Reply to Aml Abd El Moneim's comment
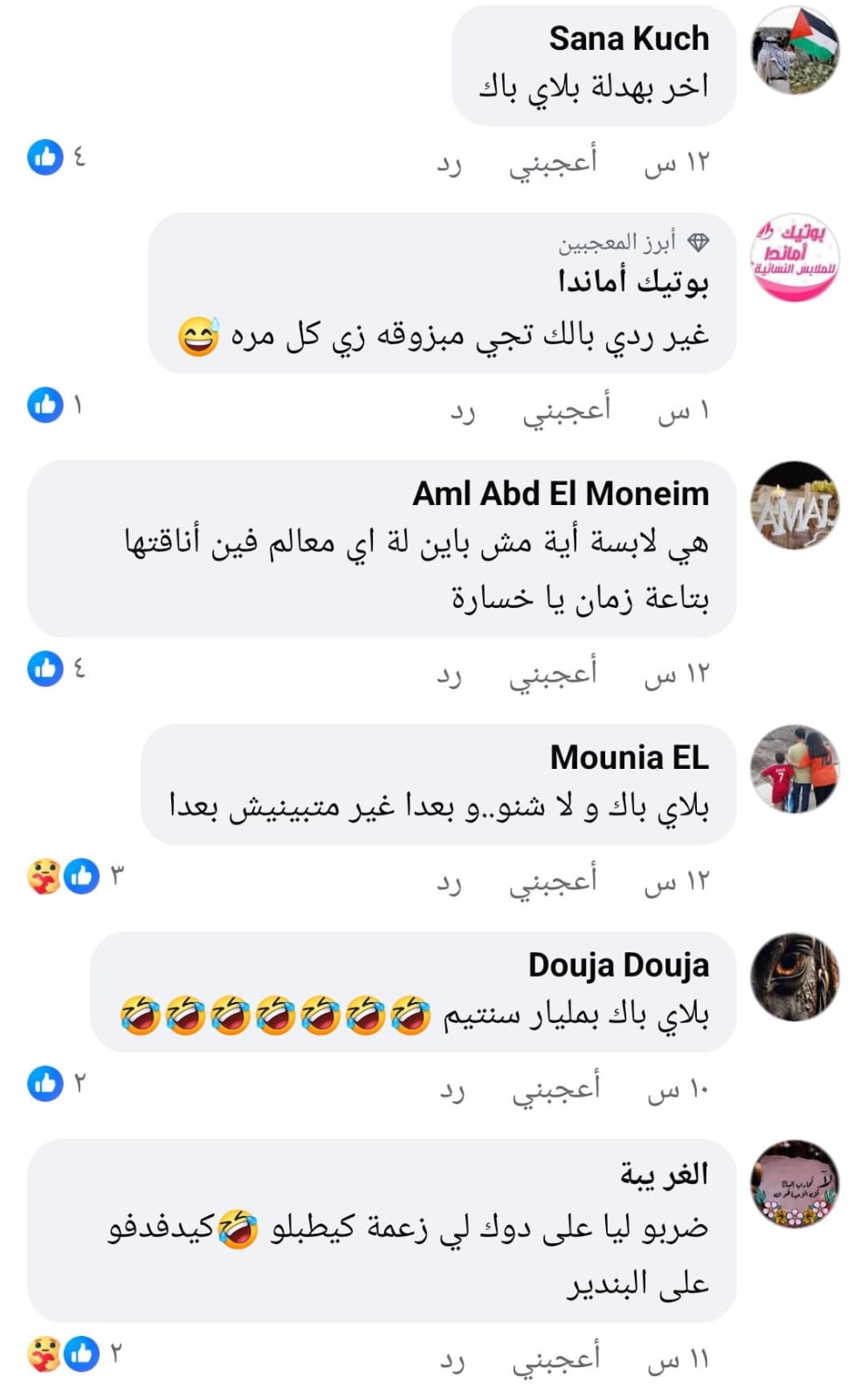 [x=449, y=674]
